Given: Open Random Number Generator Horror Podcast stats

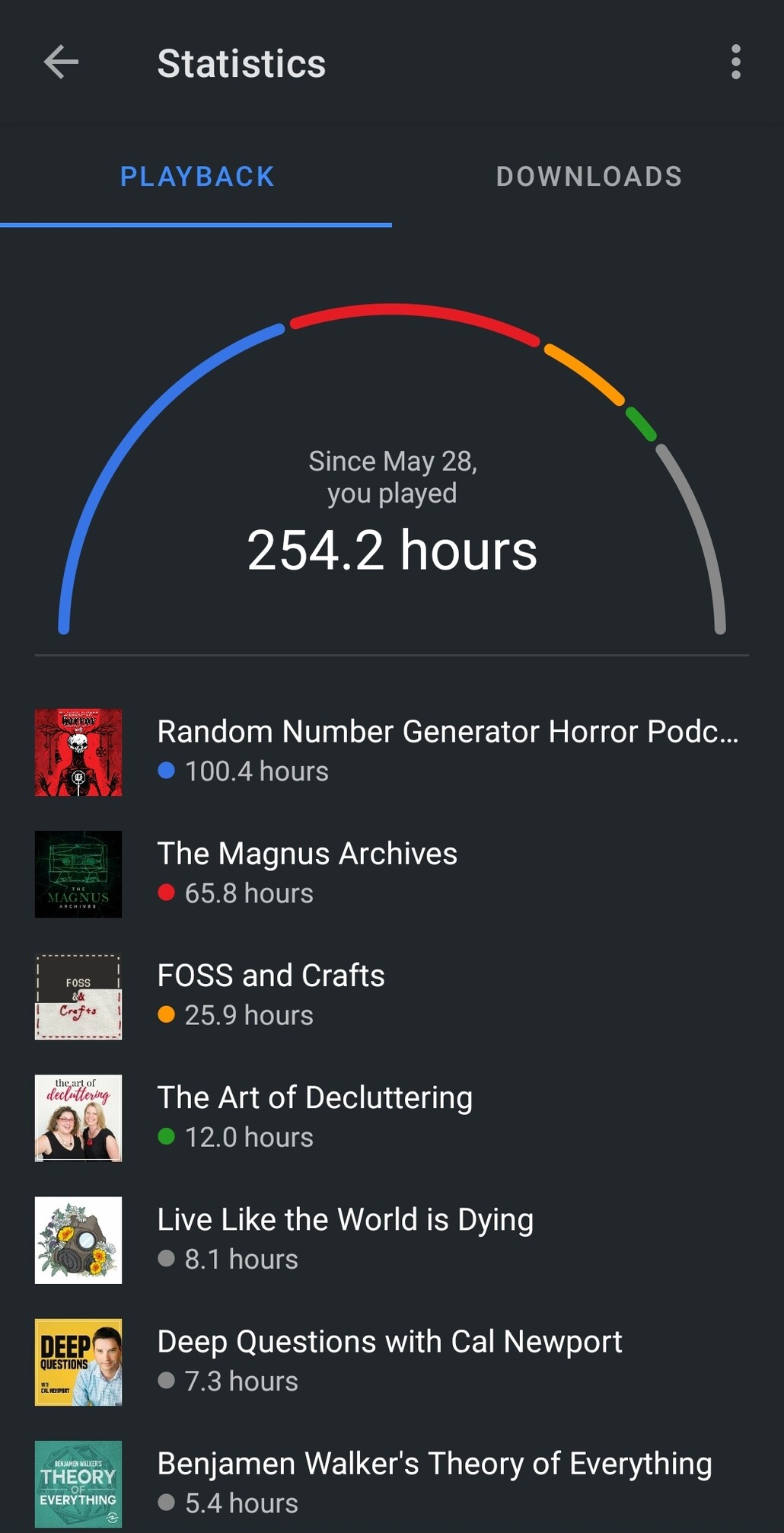Looking at the screenshot, I should click(392, 752).
